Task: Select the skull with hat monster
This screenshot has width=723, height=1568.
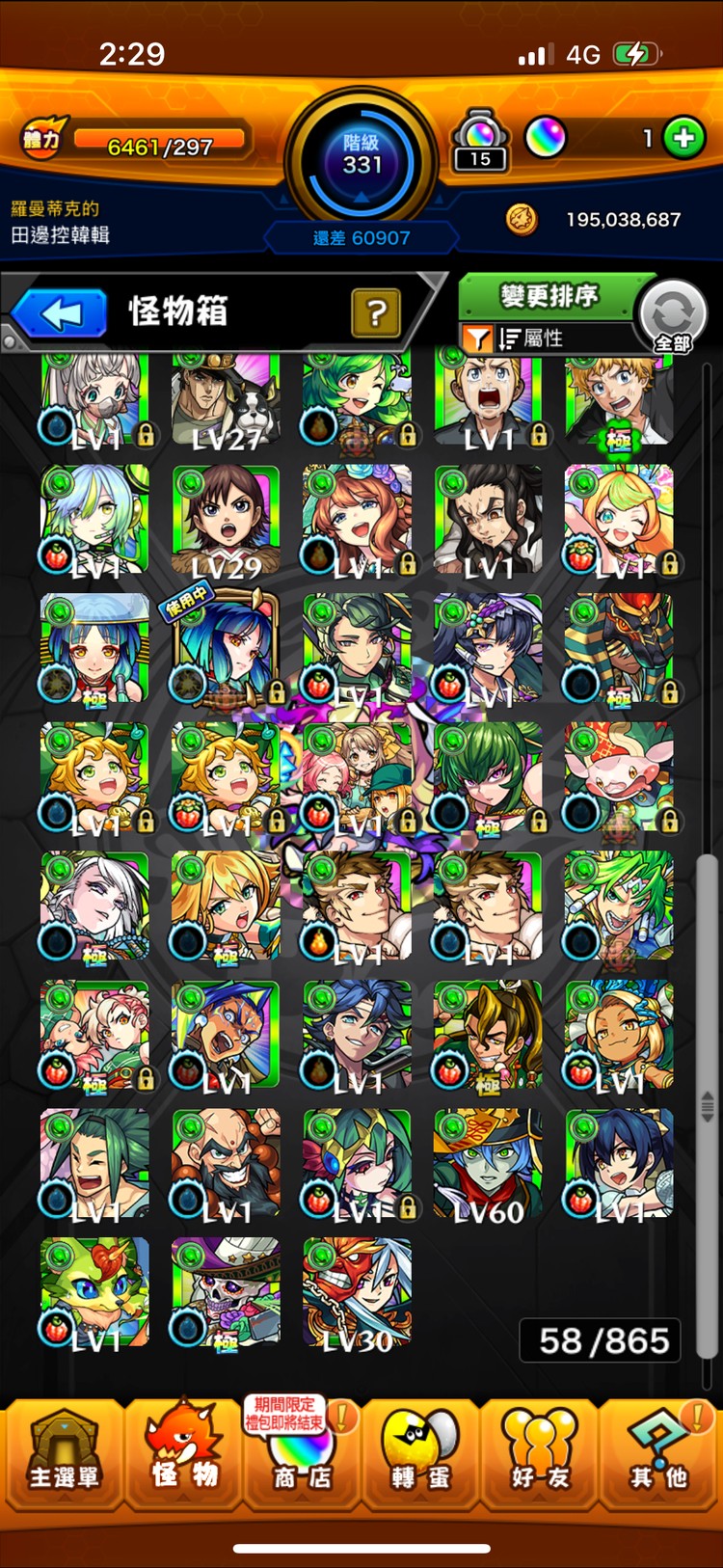Action: [x=226, y=1292]
